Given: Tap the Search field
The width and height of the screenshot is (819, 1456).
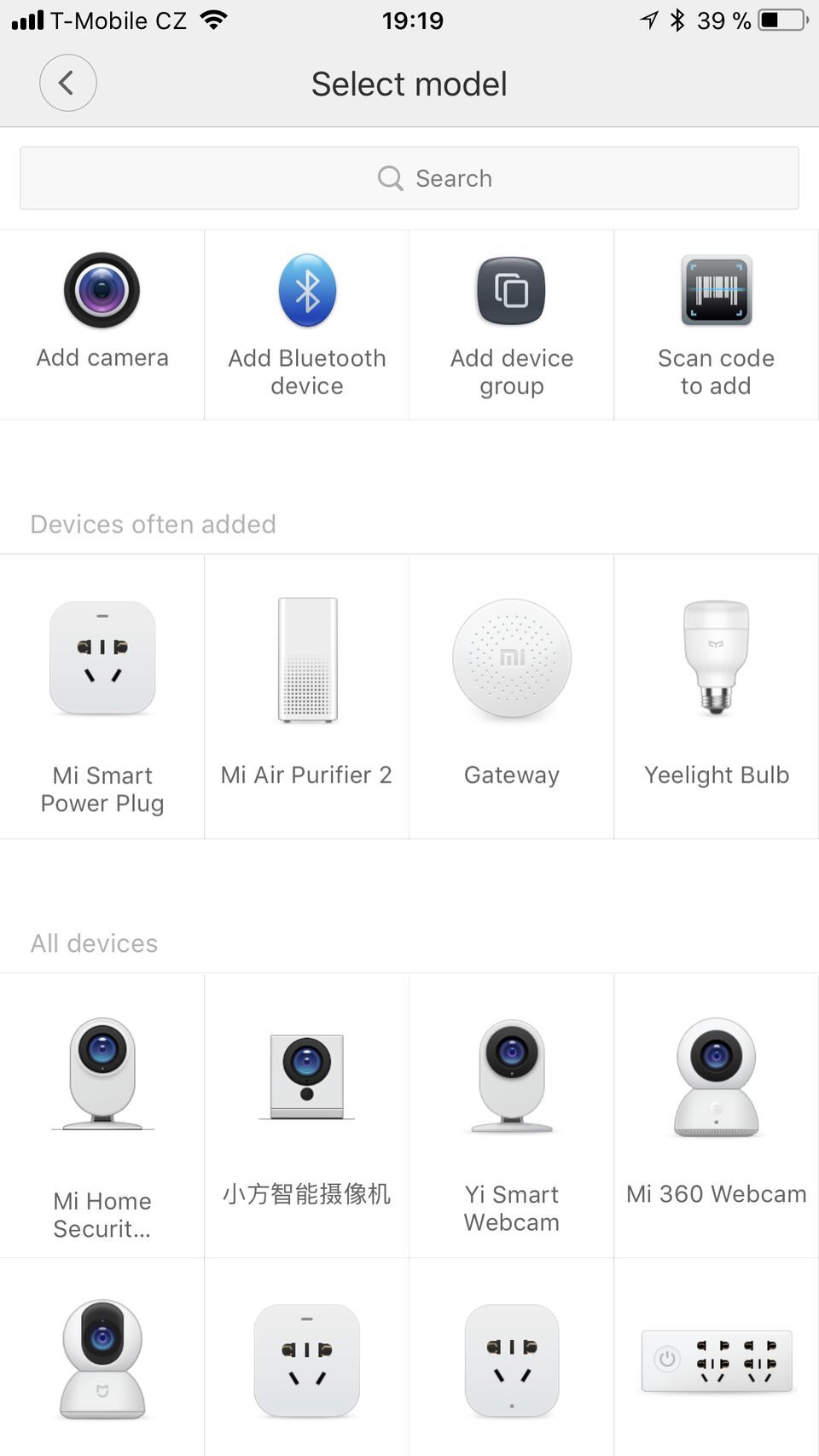Looking at the screenshot, I should (x=409, y=178).
